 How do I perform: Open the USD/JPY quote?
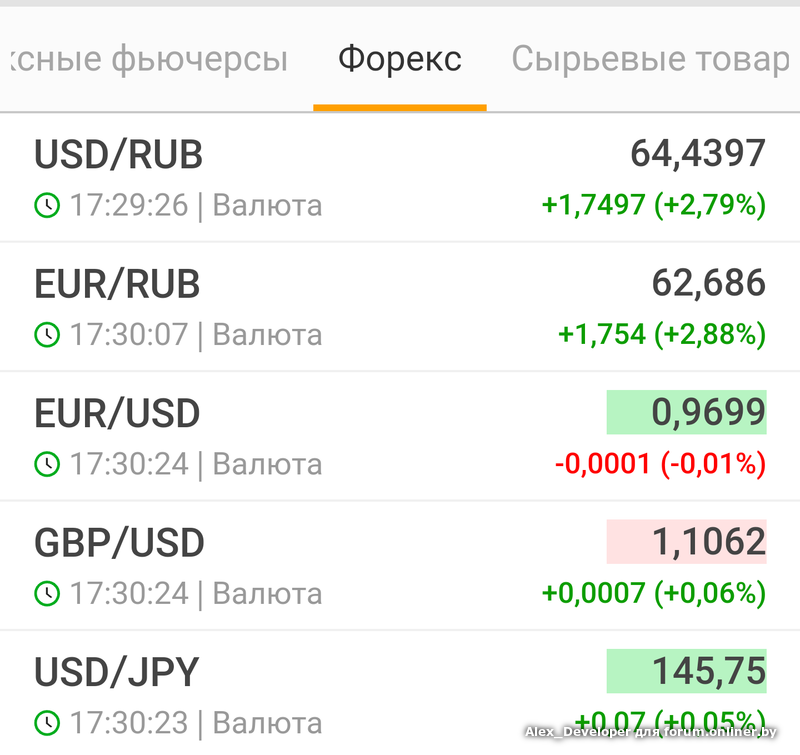400,694
